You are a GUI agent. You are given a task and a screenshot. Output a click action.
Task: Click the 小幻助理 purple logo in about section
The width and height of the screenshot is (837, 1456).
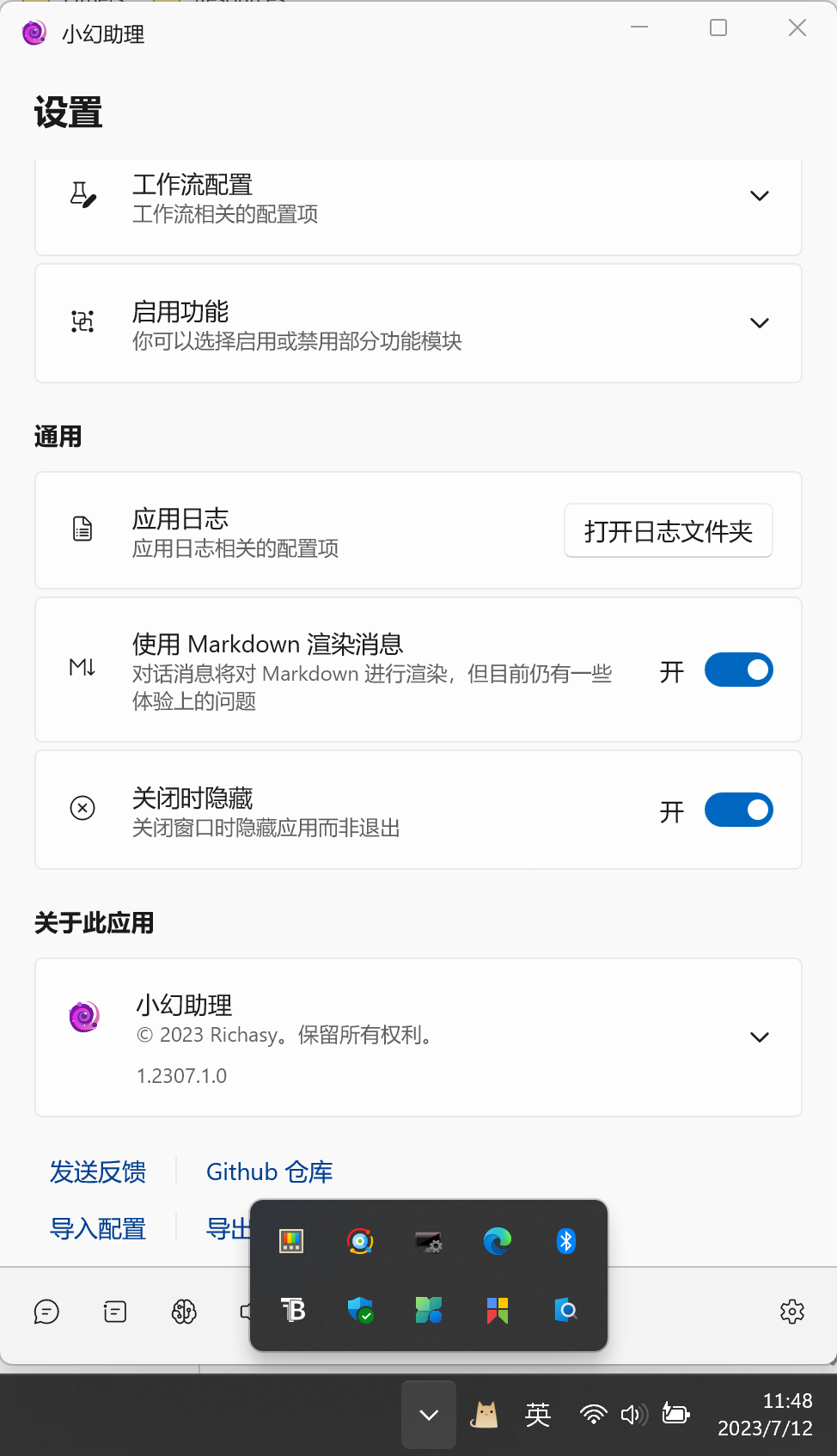83,1016
